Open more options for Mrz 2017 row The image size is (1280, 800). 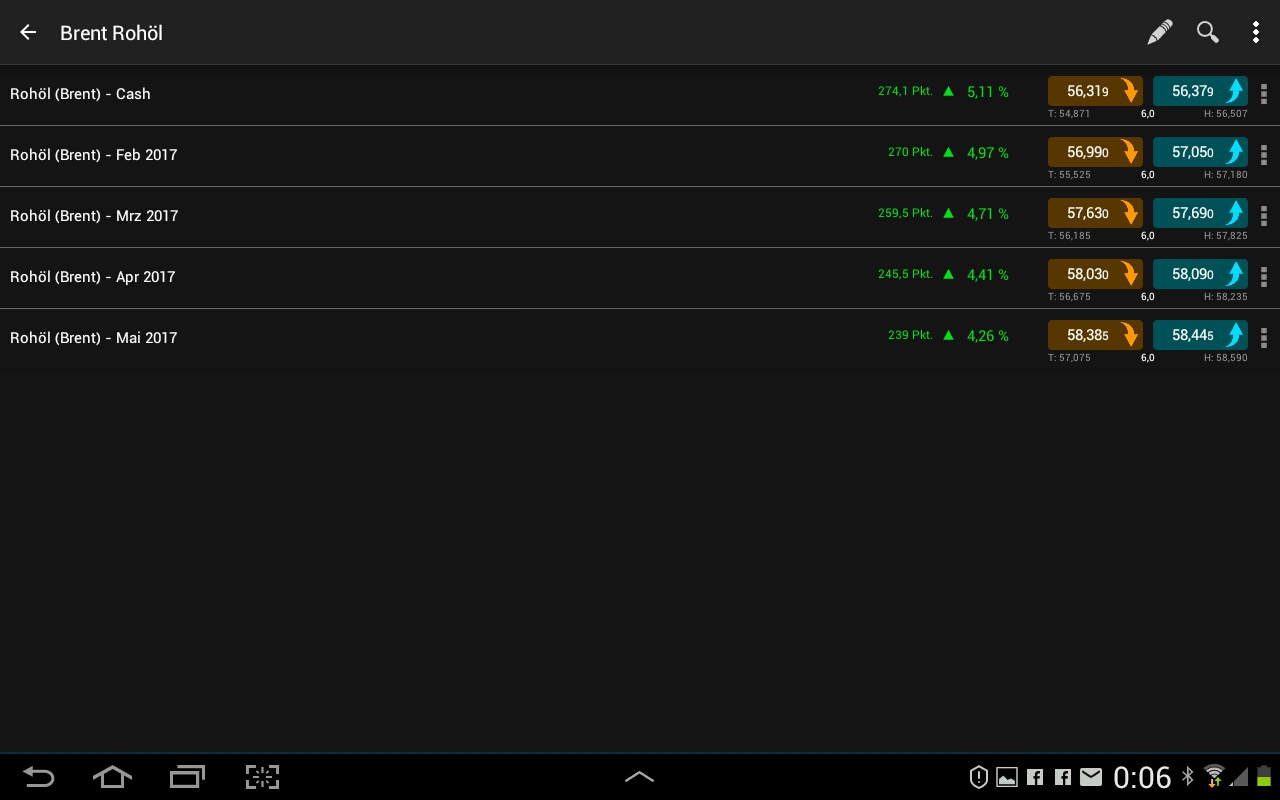click(x=1264, y=216)
